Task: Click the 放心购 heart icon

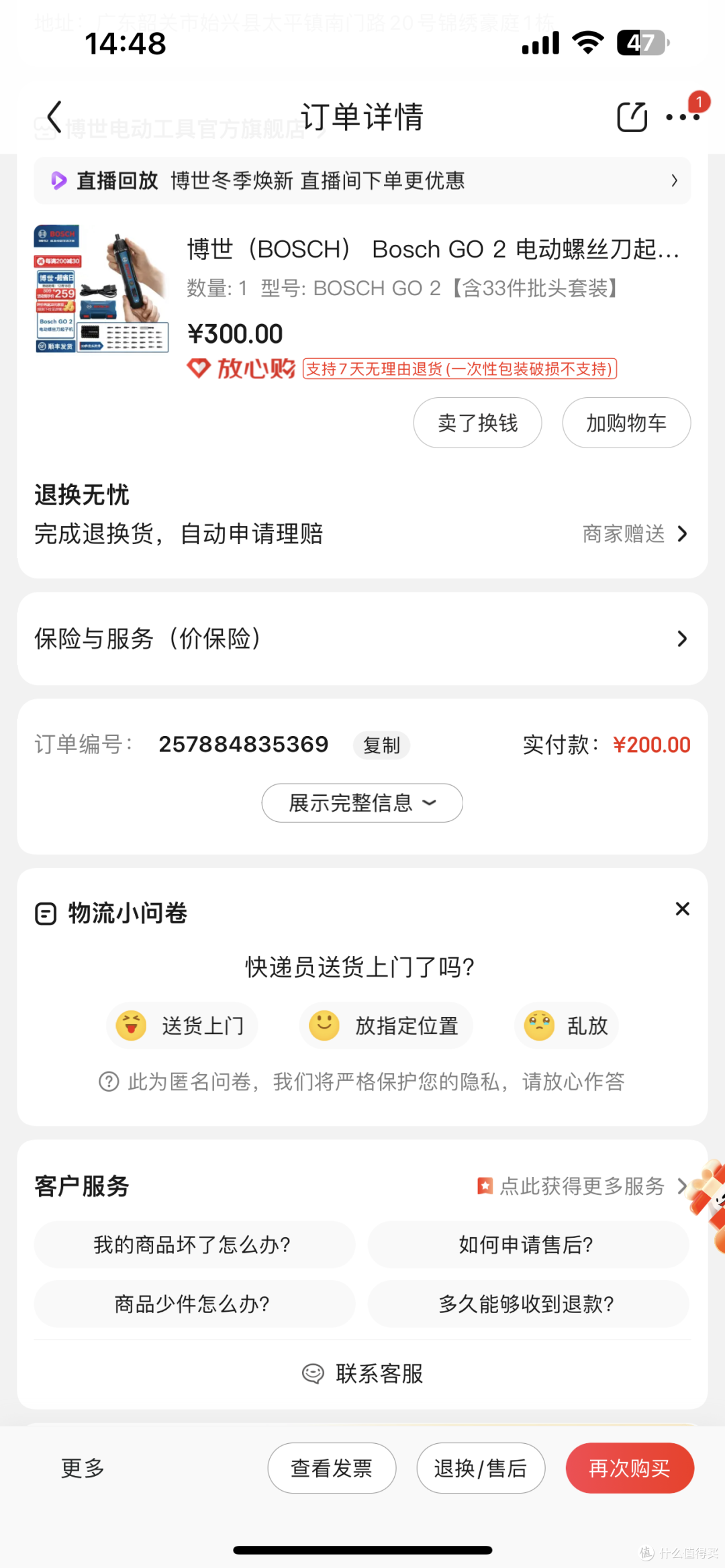Action: [198, 368]
